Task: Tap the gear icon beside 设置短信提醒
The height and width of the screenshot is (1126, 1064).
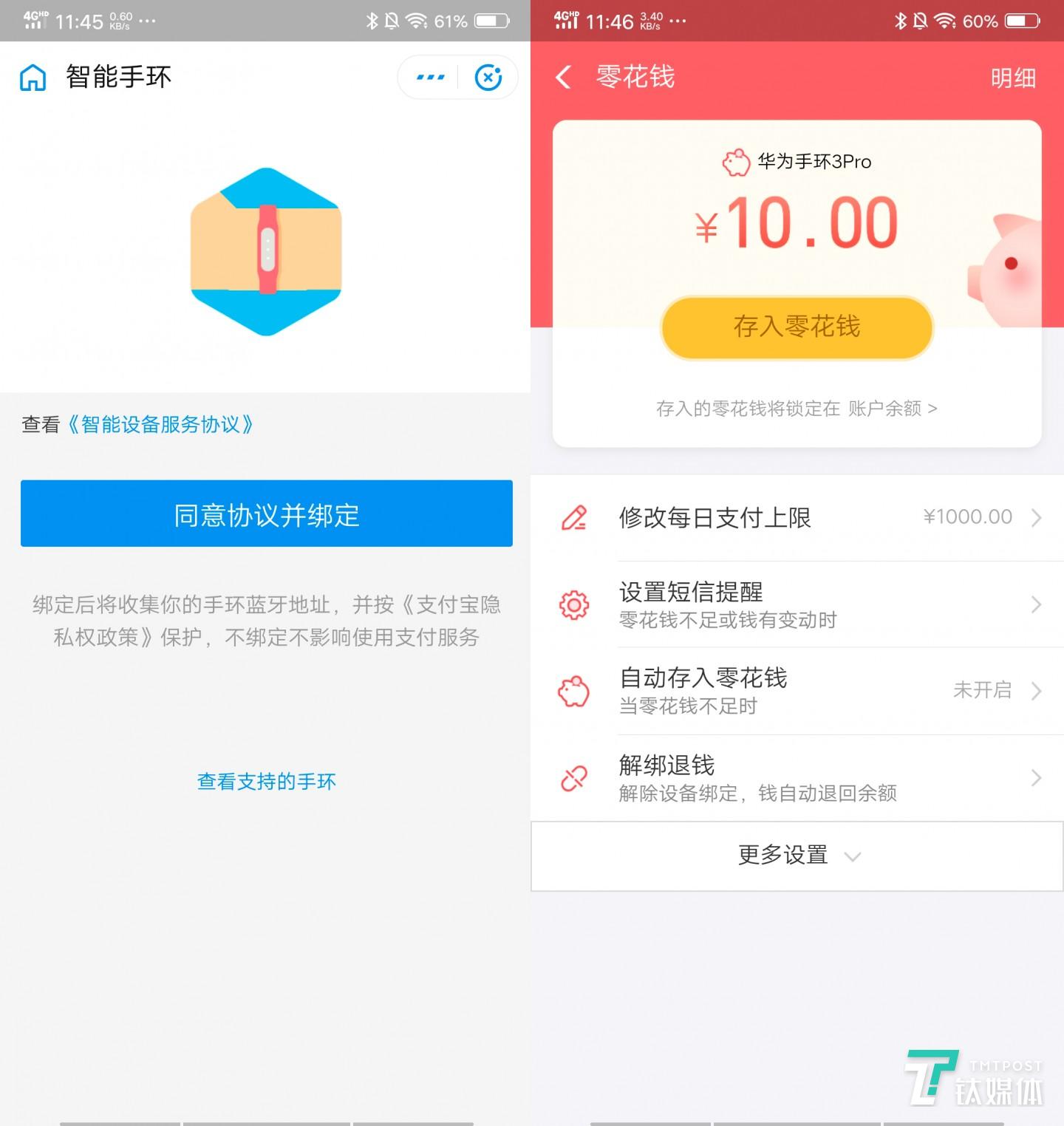Action: click(574, 604)
